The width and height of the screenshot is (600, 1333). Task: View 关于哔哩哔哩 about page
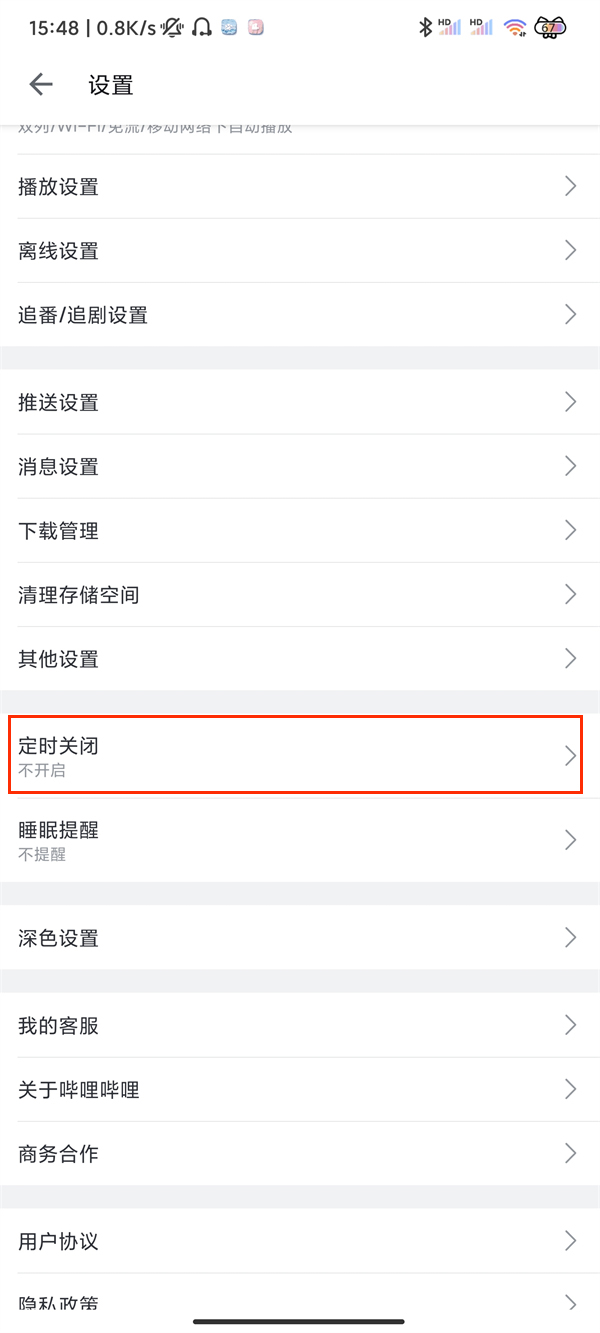(300, 1090)
